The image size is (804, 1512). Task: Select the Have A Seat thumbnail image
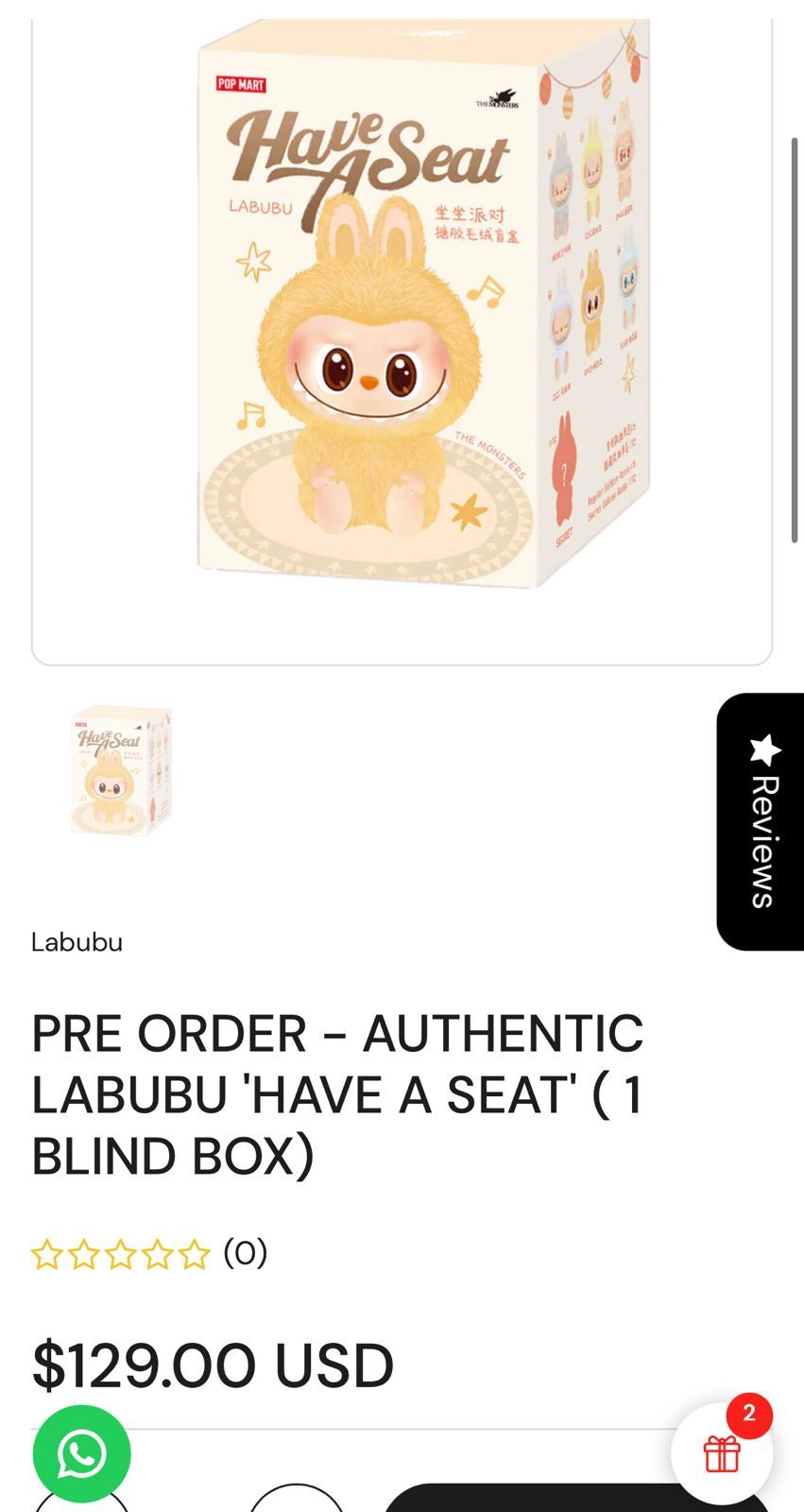tap(122, 770)
